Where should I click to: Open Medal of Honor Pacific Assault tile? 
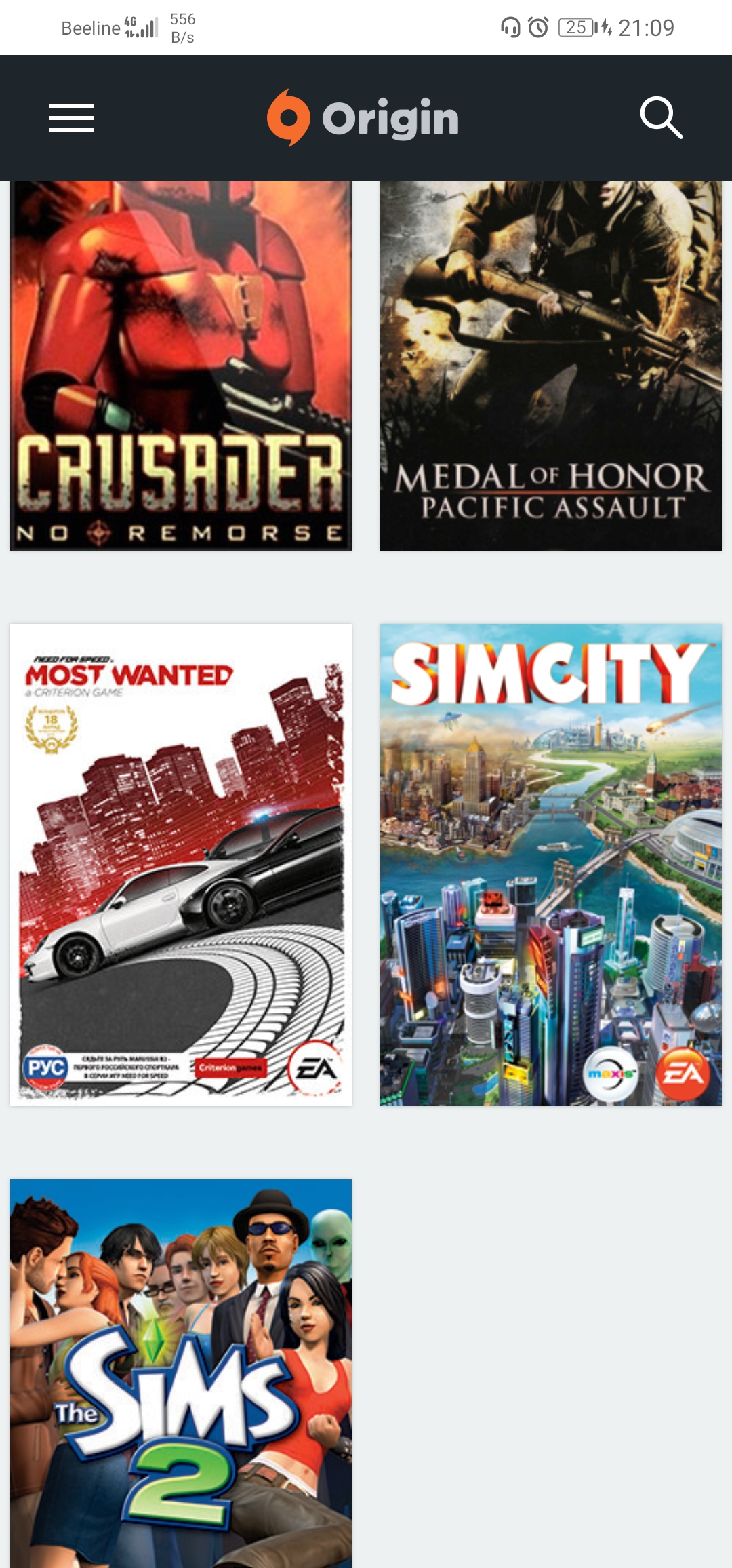pos(551,366)
